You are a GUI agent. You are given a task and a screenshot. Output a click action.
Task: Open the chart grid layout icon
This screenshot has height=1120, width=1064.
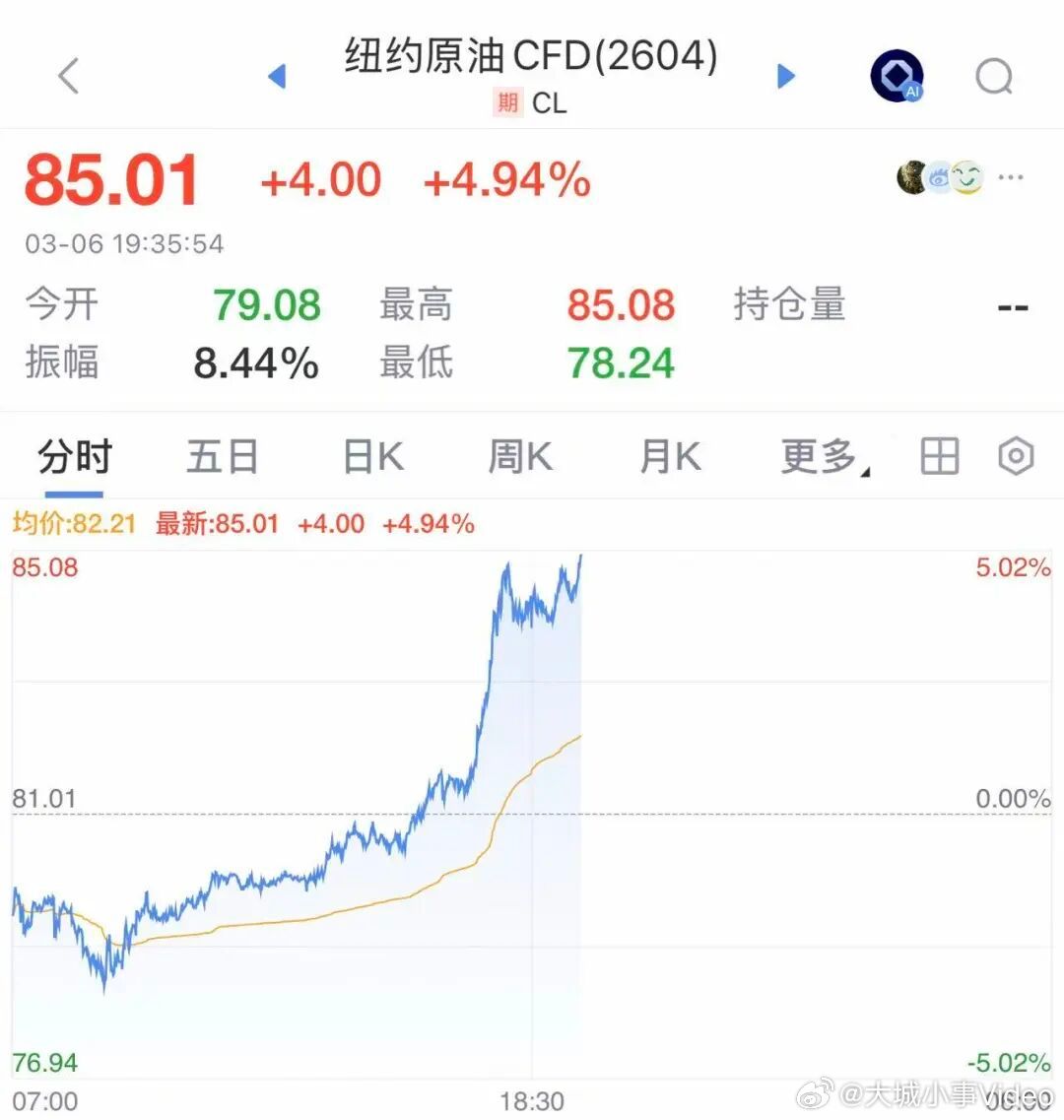click(x=937, y=456)
